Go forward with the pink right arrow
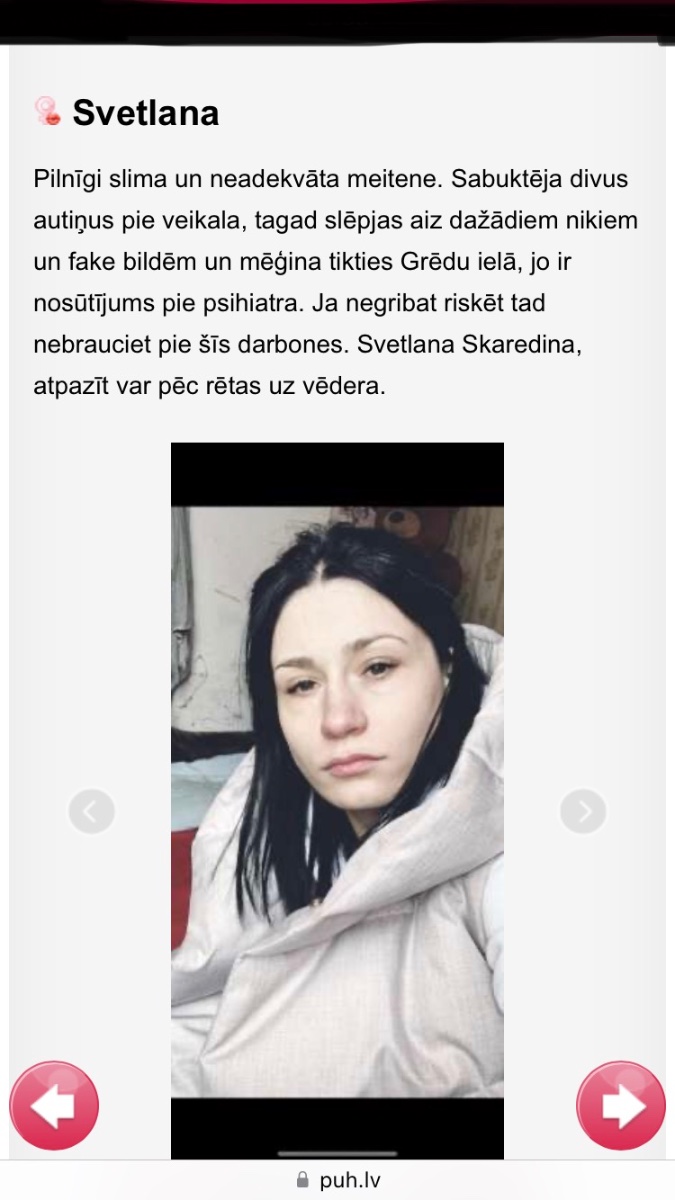The width and height of the screenshot is (675, 1200). pos(620,1105)
